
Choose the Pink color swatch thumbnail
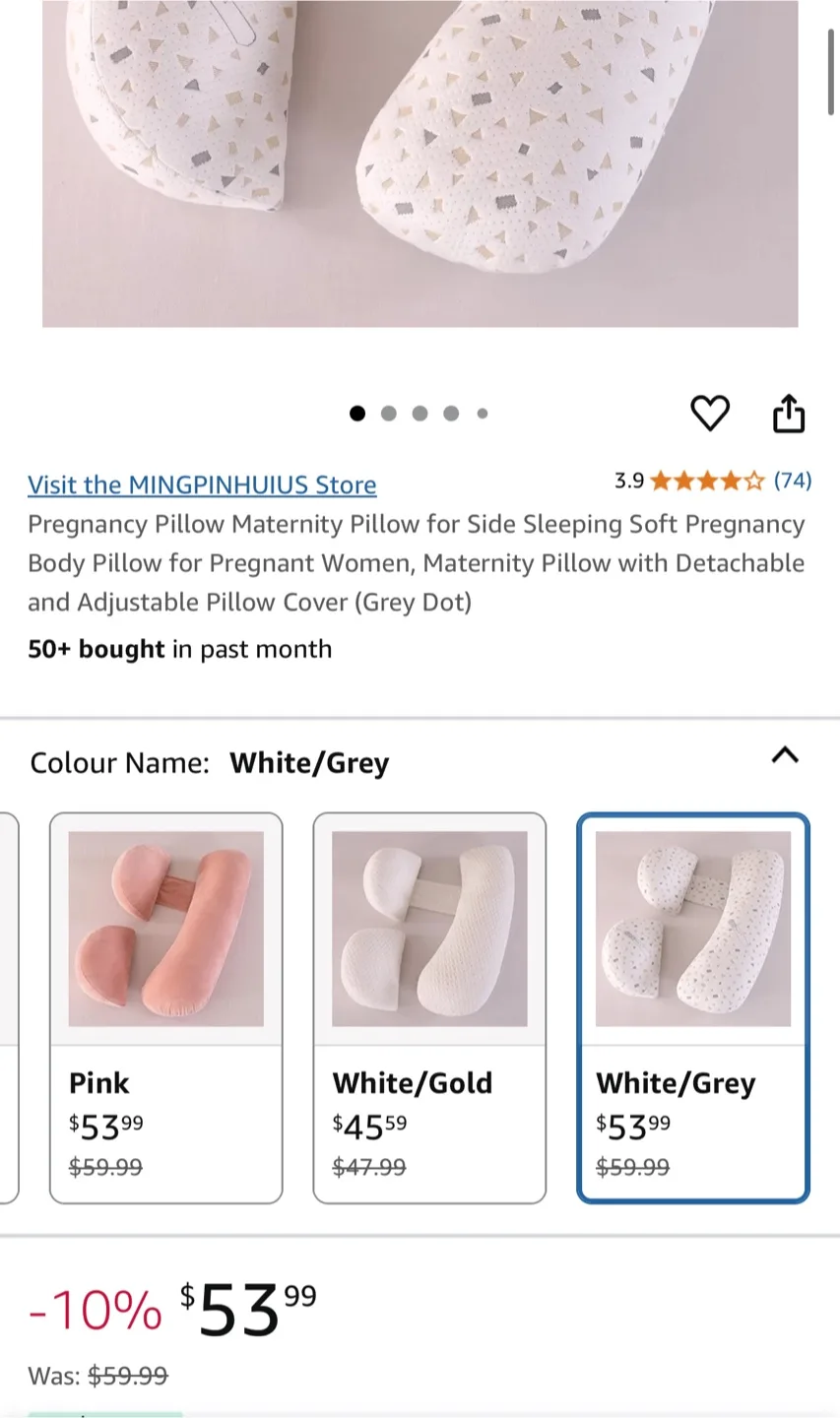click(x=165, y=926)
